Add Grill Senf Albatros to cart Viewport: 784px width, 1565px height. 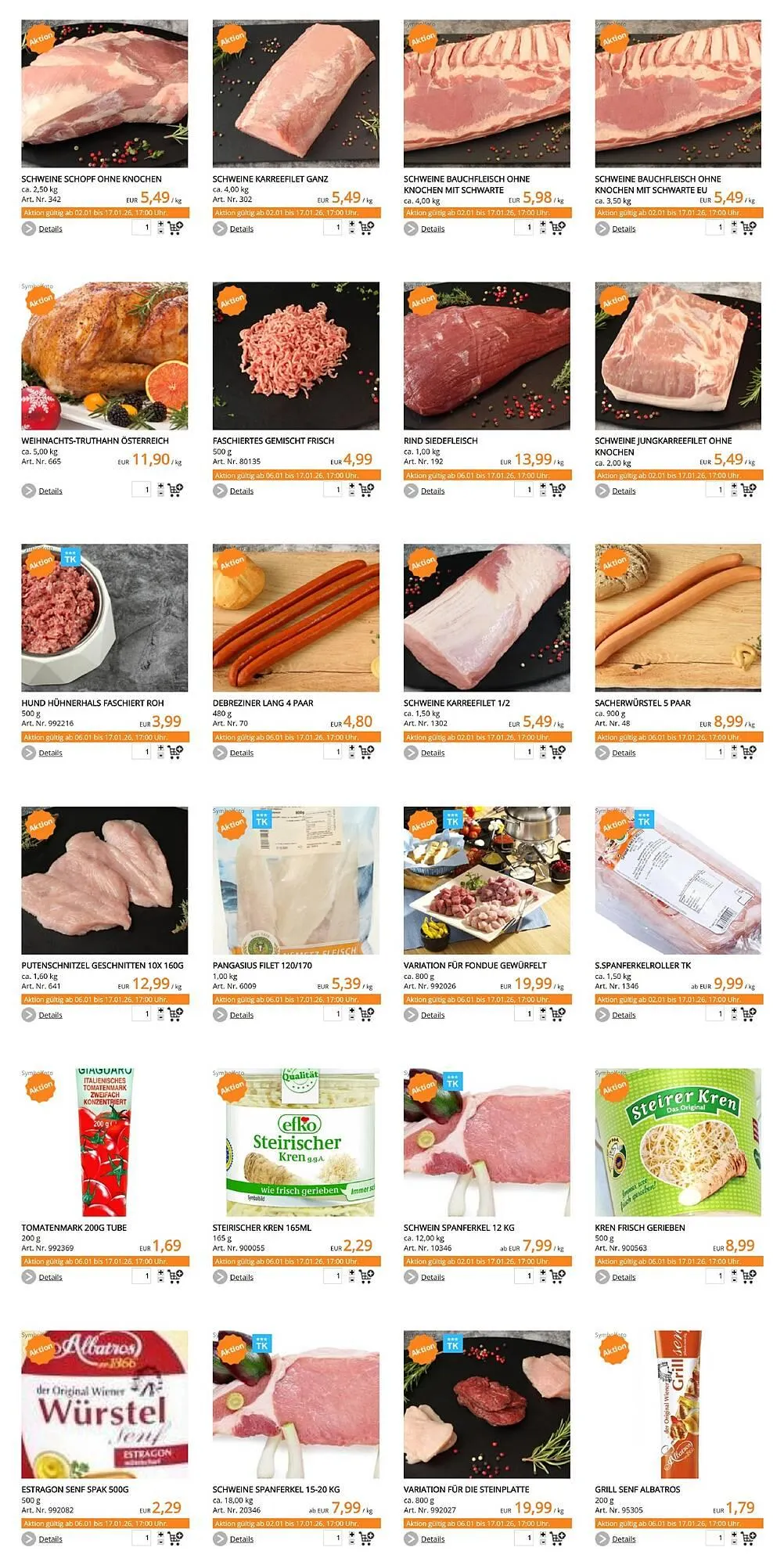(x=749, y=1538)
